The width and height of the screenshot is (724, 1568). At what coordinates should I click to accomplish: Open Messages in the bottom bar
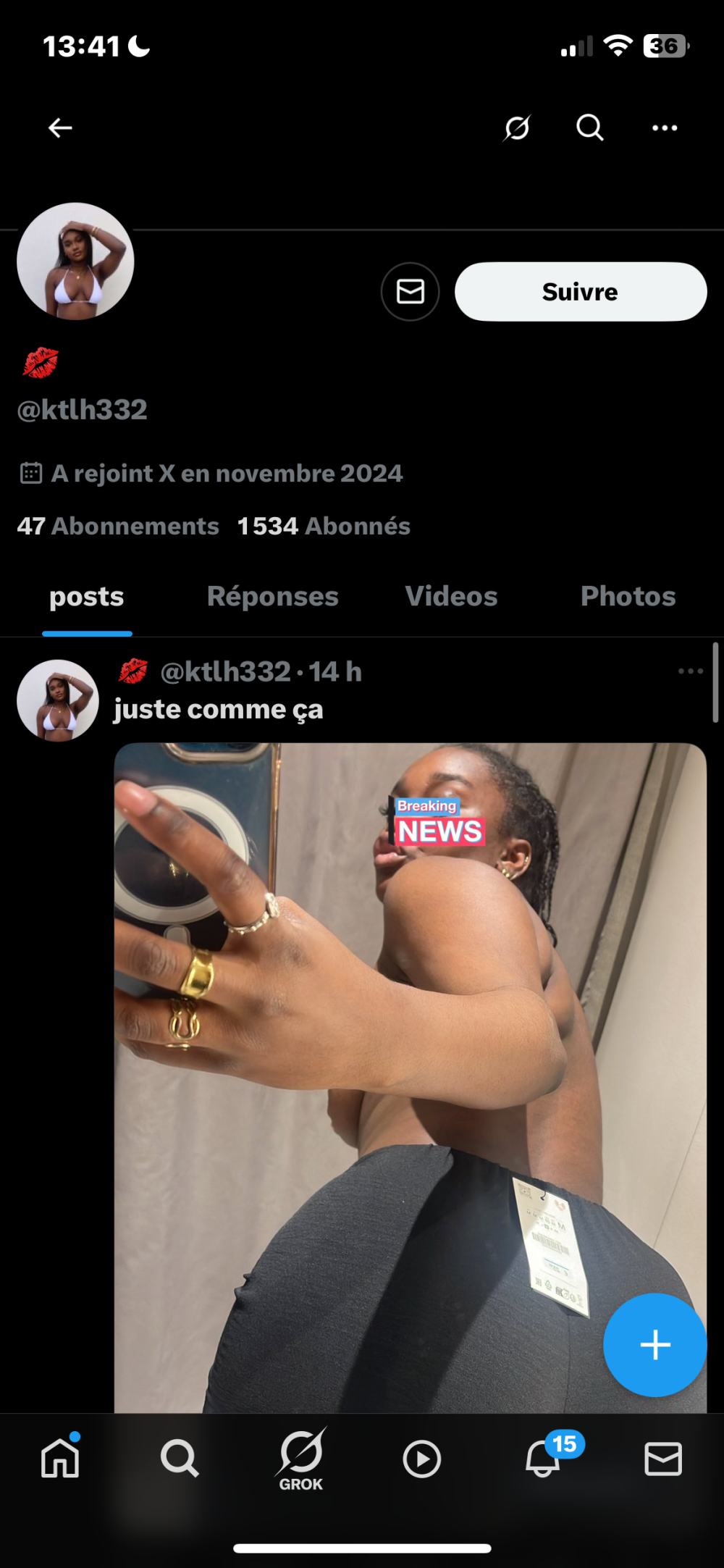point(662,1458)
